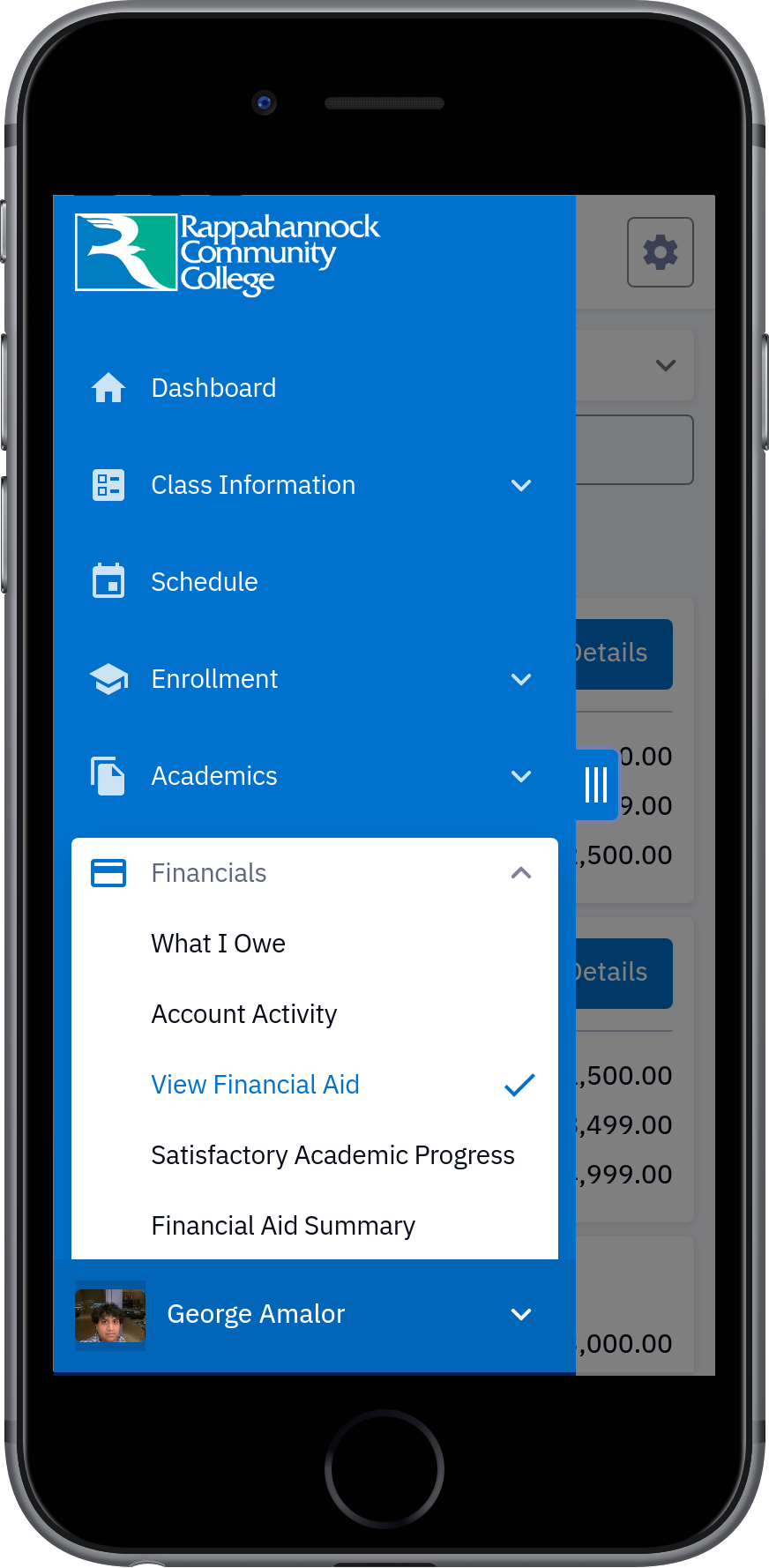Select View Financial Aid

coord(315,1085)
